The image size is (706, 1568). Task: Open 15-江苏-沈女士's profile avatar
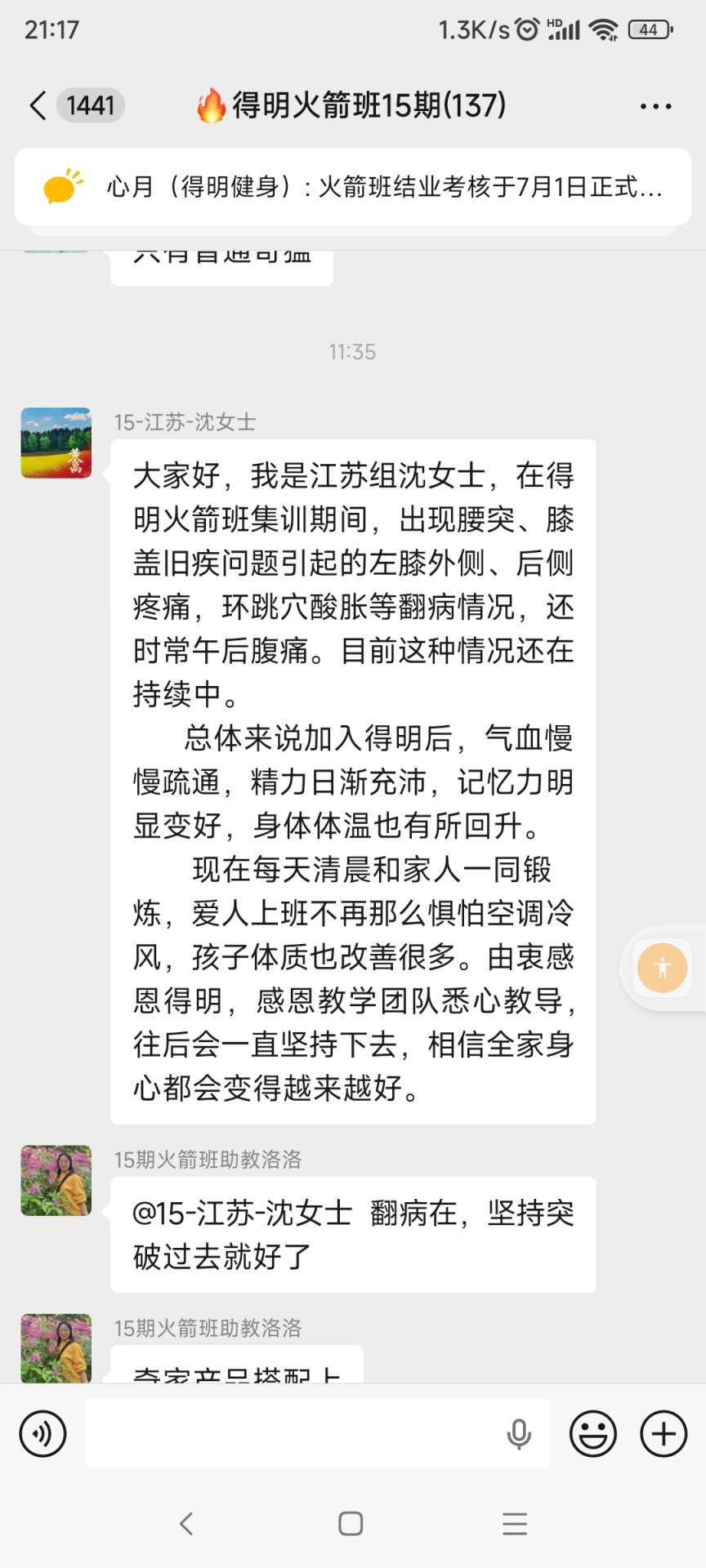tap(56, 443)
